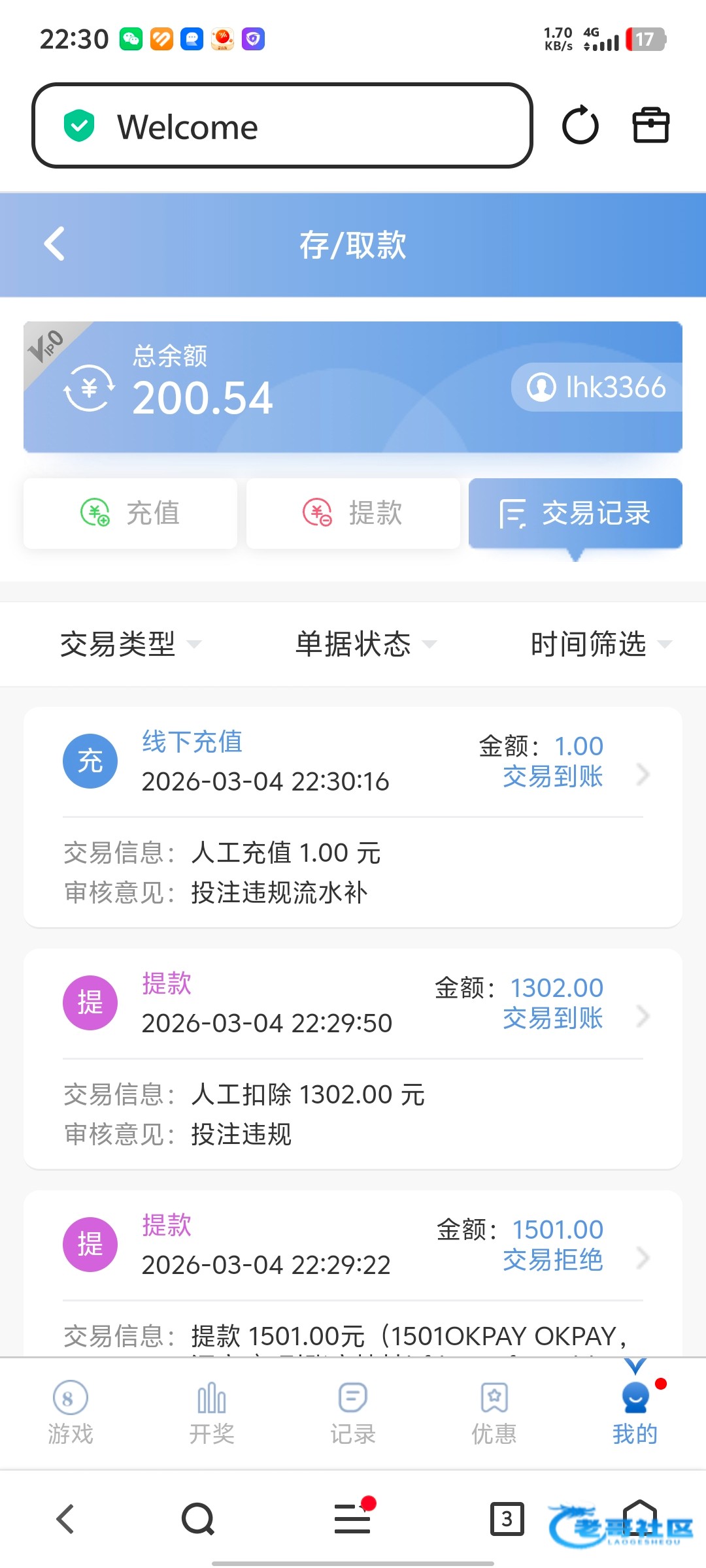Select the 交易记录 tab
This screenshot has height=1568, width=706.
(x=575, y=513)
